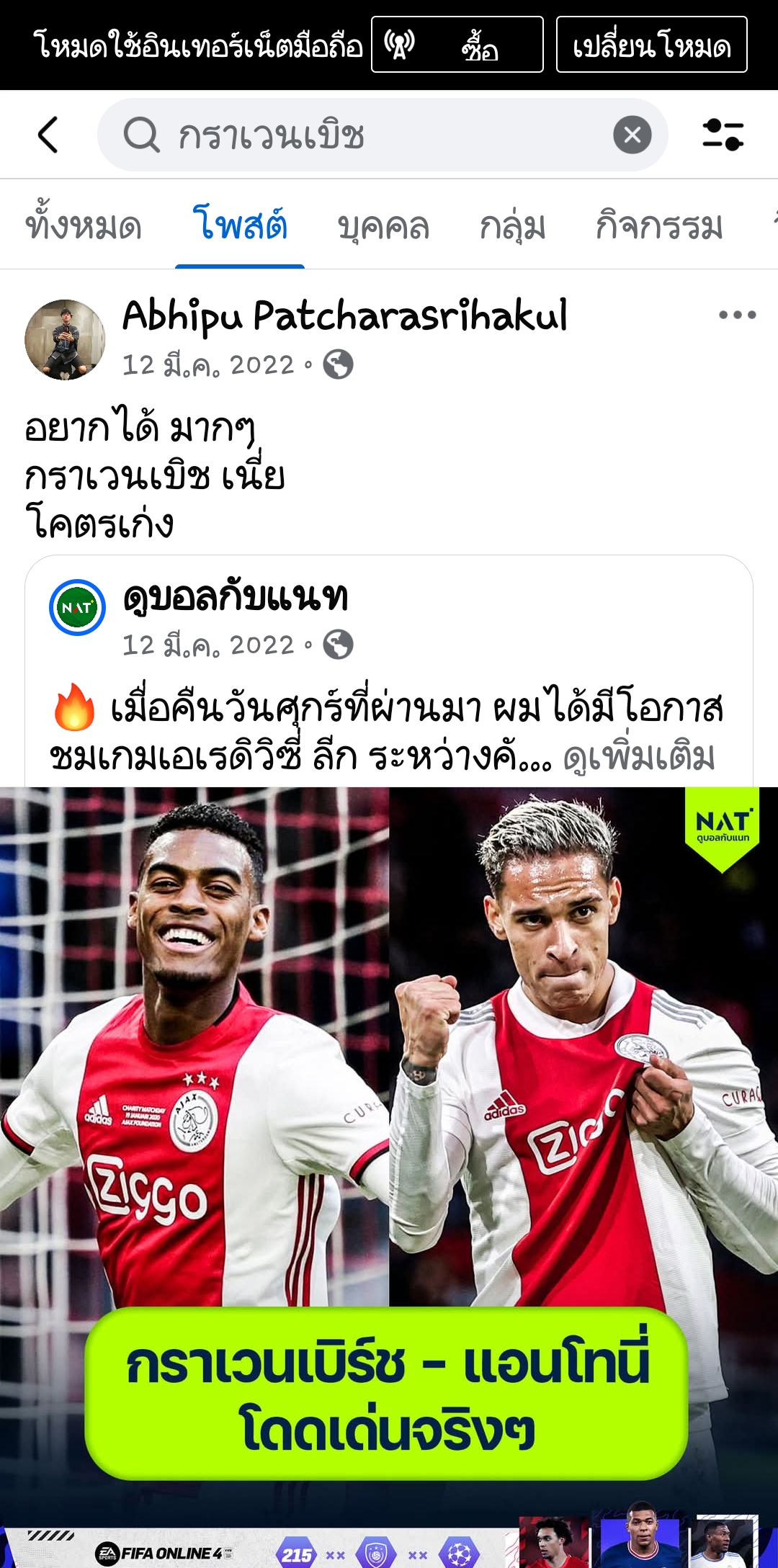The height and width of the screenshot is (1568, 778).
Task: Tap the ซื้อ data button
Action: 457,45
